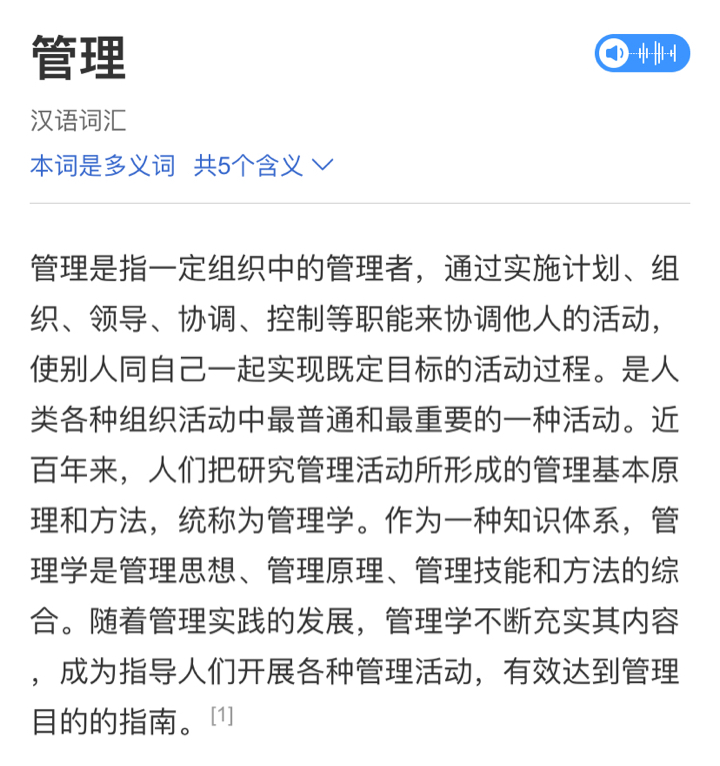720x766 pixels.
Task: Expand the 共5个含义 meanings list
Action: (264, 165)
